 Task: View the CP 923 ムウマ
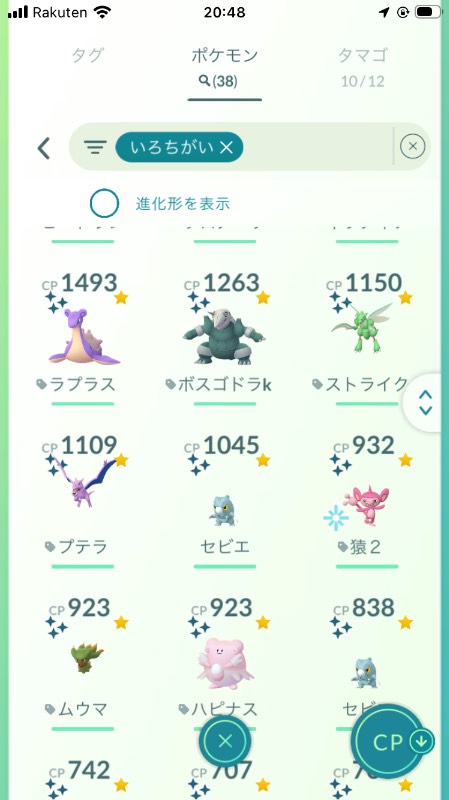pyautogui.click(x=83, y=664)
